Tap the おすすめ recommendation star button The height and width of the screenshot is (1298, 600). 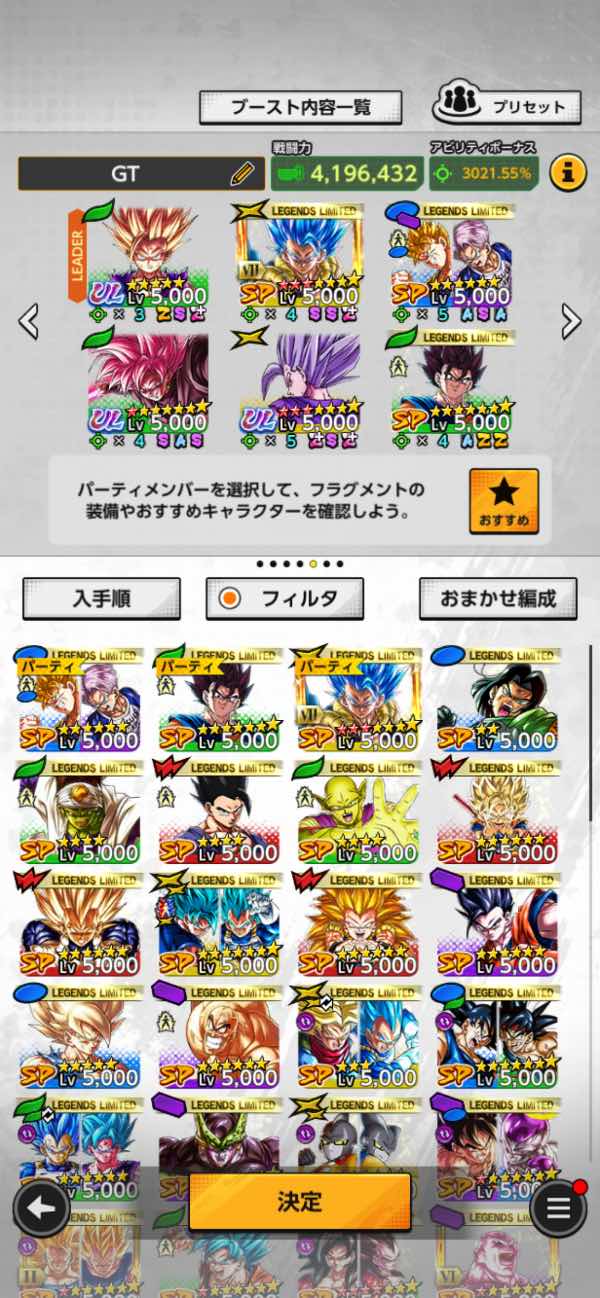click(504, 501)
